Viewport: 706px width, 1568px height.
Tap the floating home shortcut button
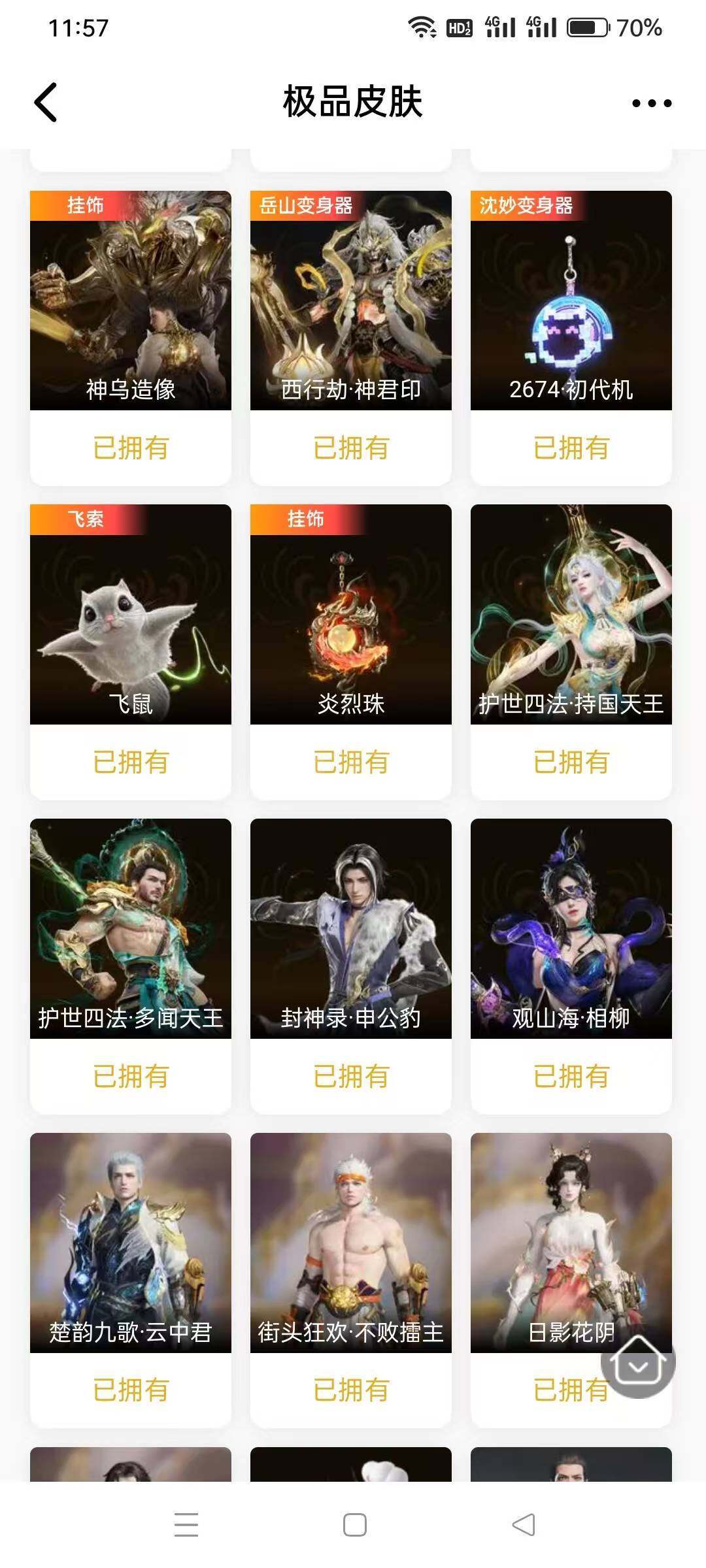click(x=638, y=1362)
